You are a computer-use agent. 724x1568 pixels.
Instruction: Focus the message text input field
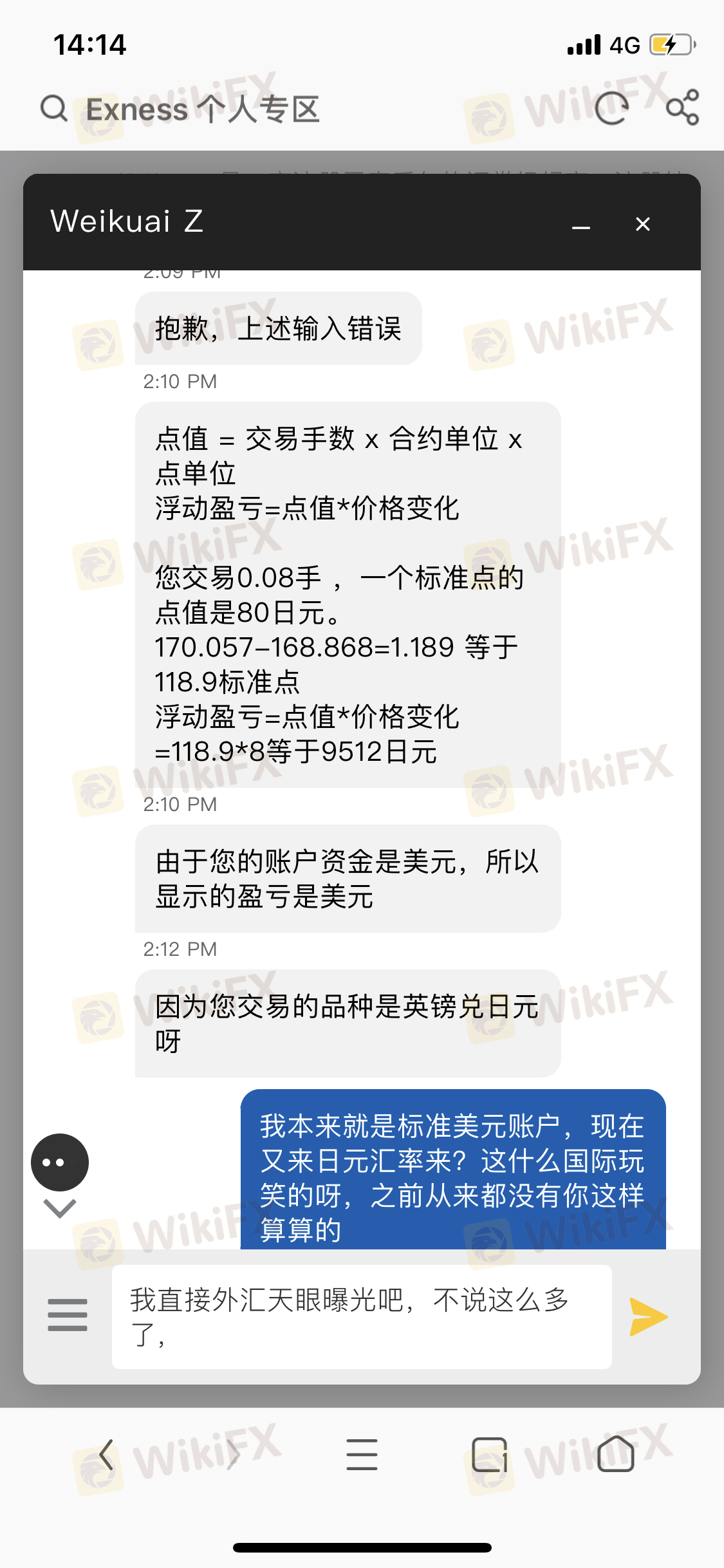point(362,1316)
